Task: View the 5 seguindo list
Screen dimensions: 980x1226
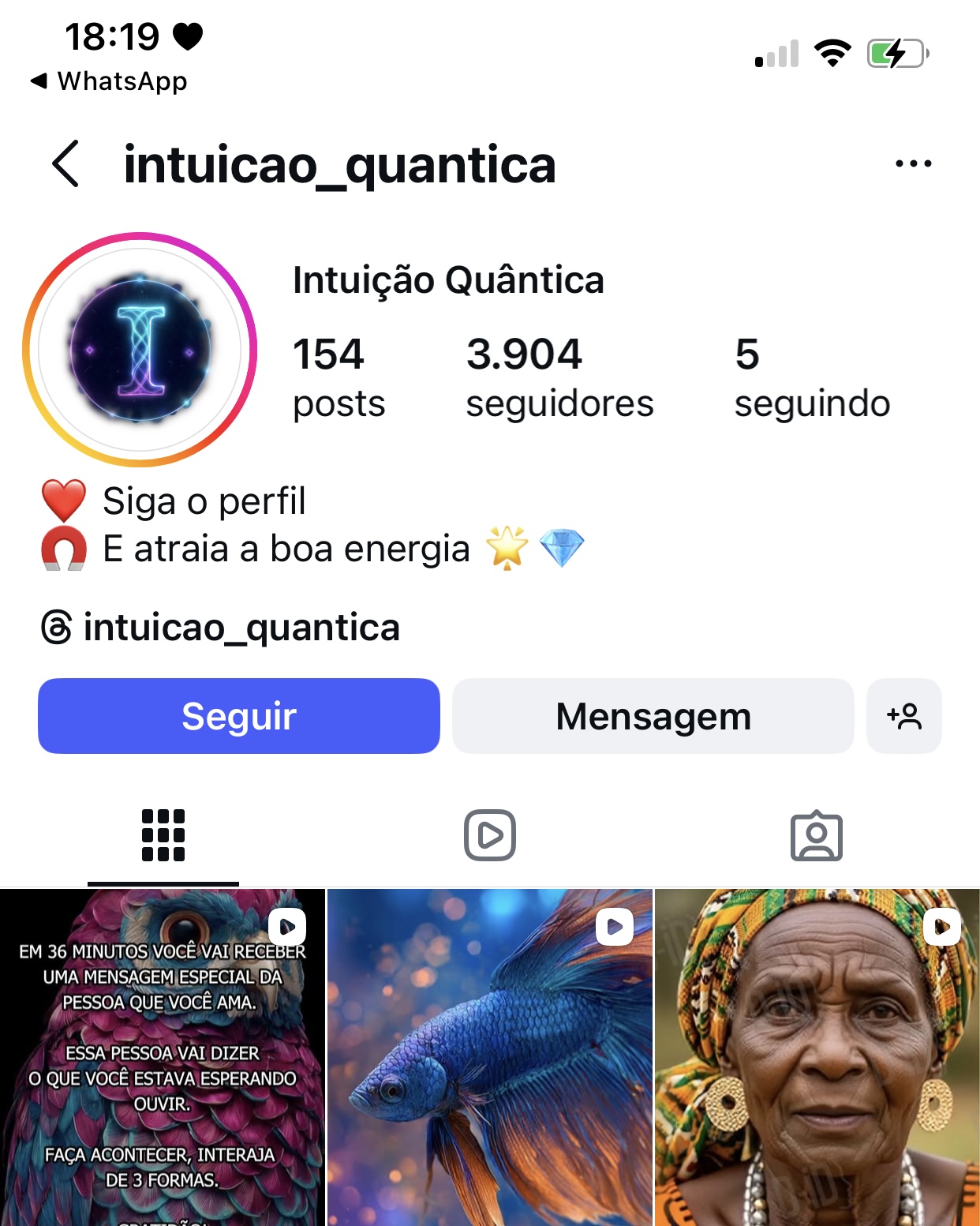Action: click(811, 376)
